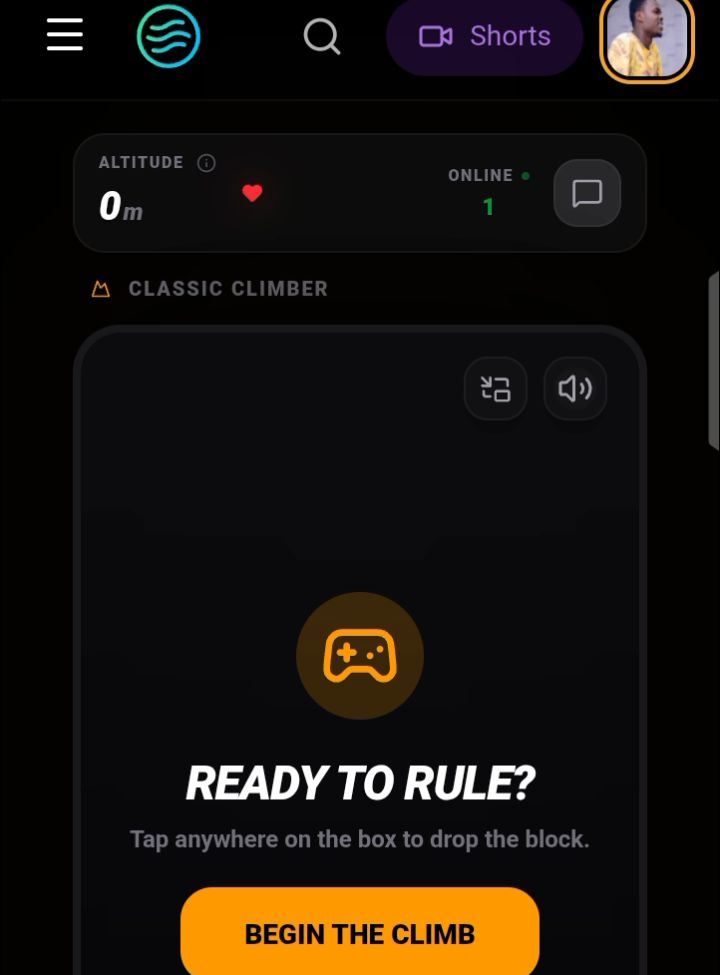Viewport: 720px width, 975px height.
Task: Toggle picture-in-picture game view
Action: coord(496,389)
